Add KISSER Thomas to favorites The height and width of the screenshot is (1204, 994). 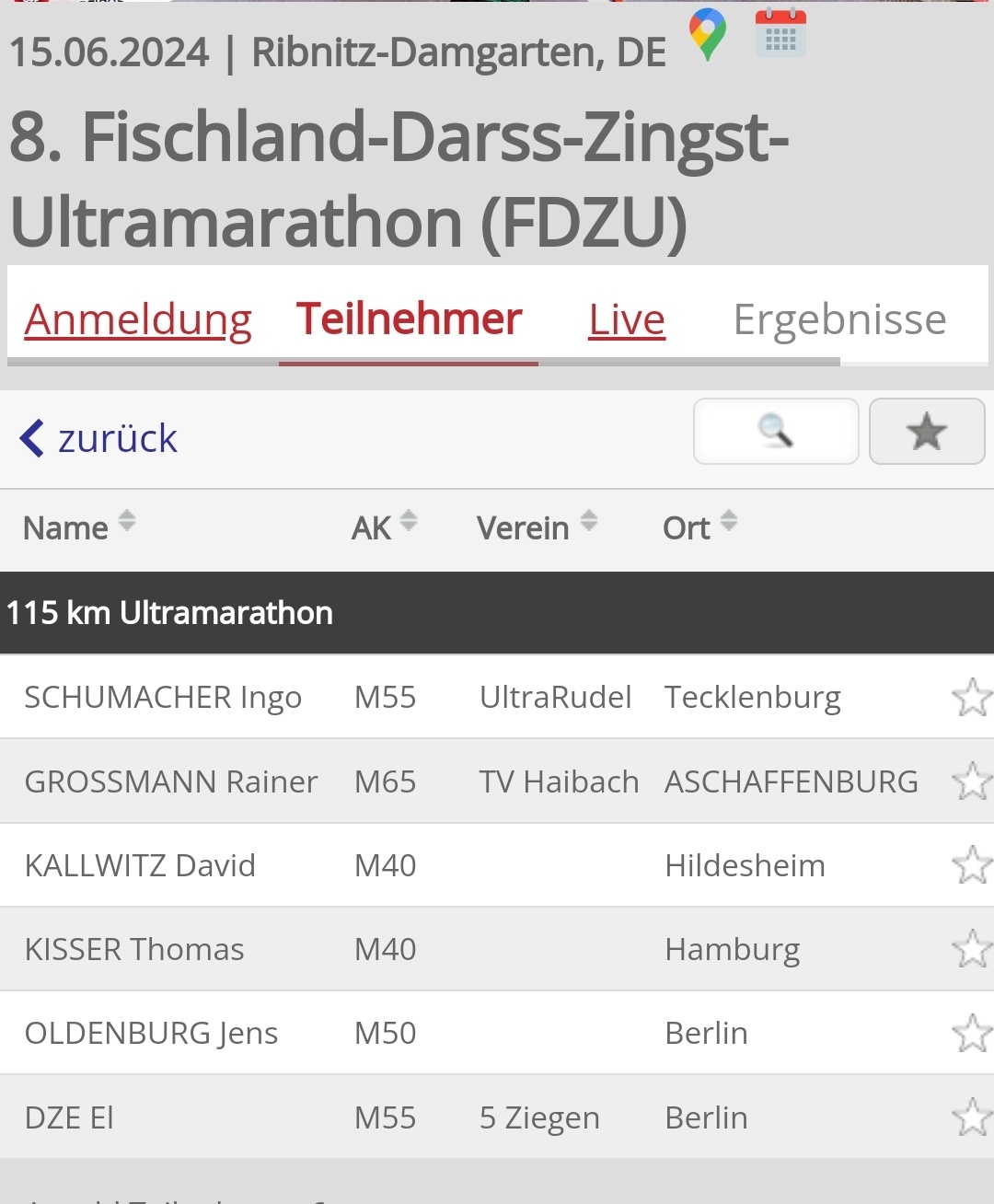pyautogui.click(x=971, y=949)
